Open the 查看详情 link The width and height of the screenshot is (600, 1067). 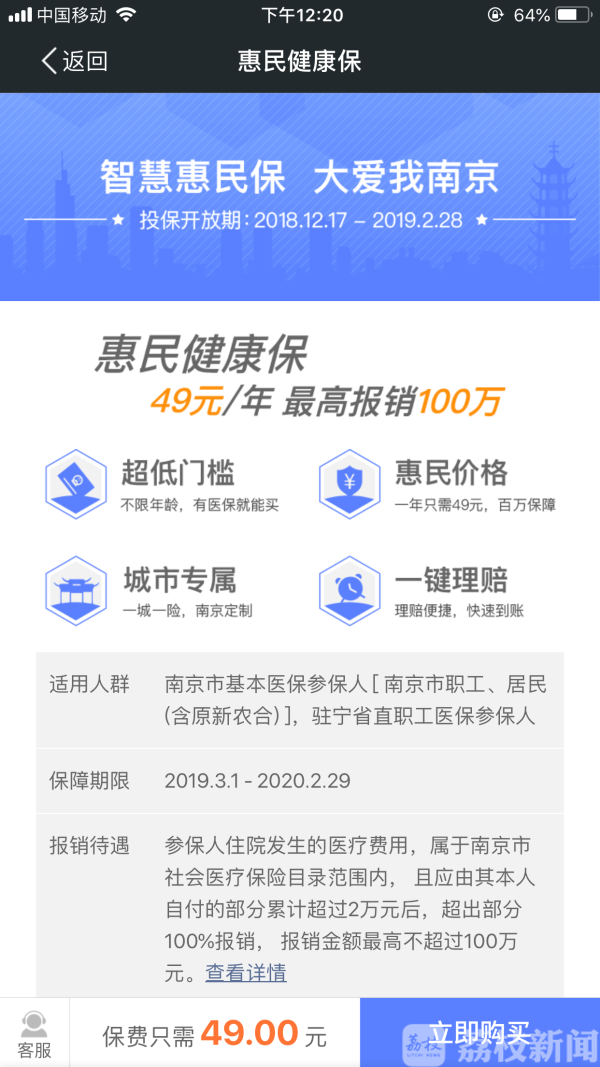click(246, 973)
